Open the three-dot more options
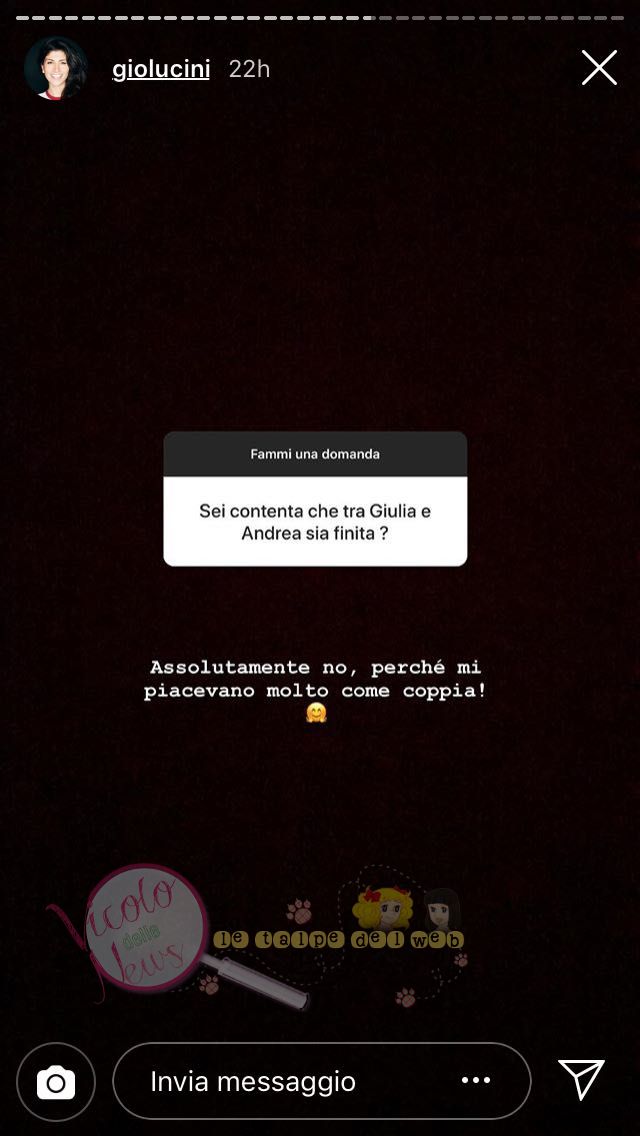The image size is (640, 1136). pyautogui.click(x=476, y=1081)
